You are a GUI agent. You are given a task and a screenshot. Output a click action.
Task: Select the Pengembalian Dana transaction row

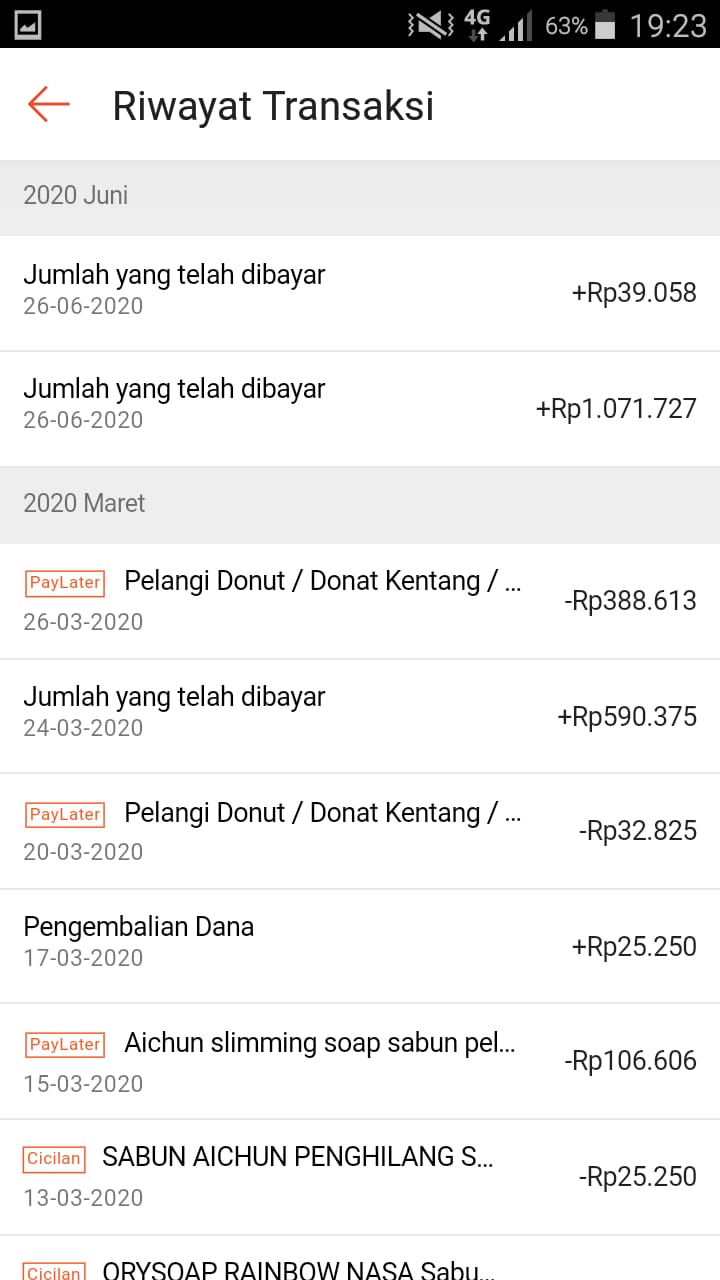click(360, 940)
